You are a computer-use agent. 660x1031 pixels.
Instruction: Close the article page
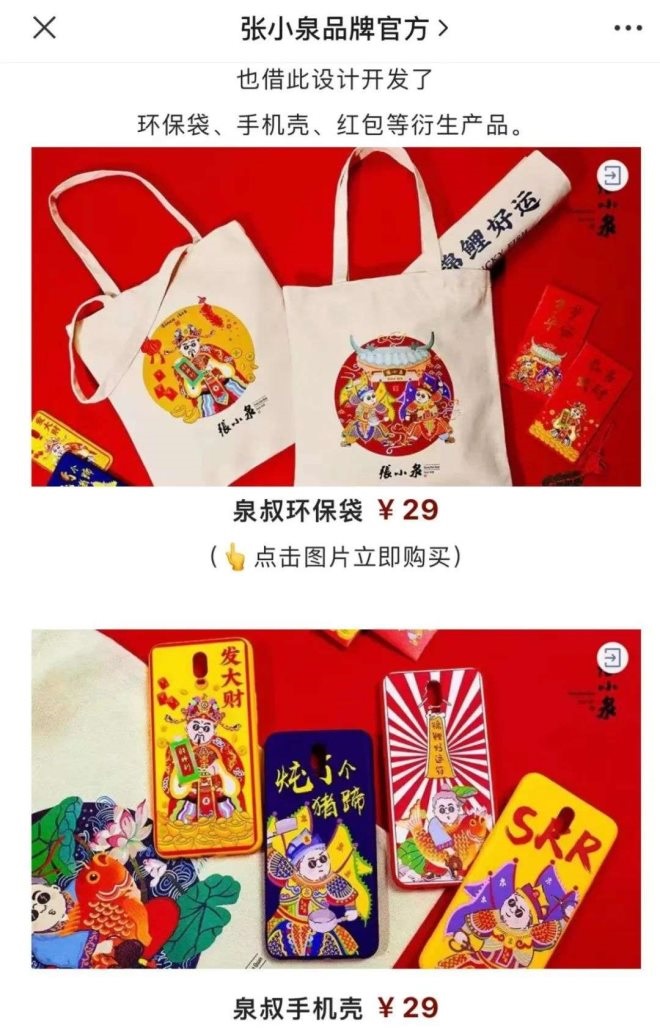pos(44,28)
